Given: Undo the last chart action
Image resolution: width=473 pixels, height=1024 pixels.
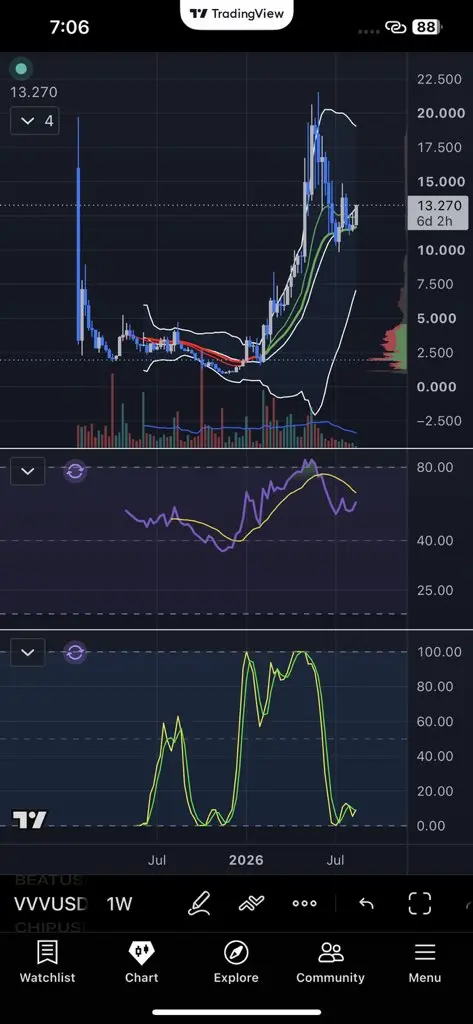Looking at the screenshot, I should 367,904.
